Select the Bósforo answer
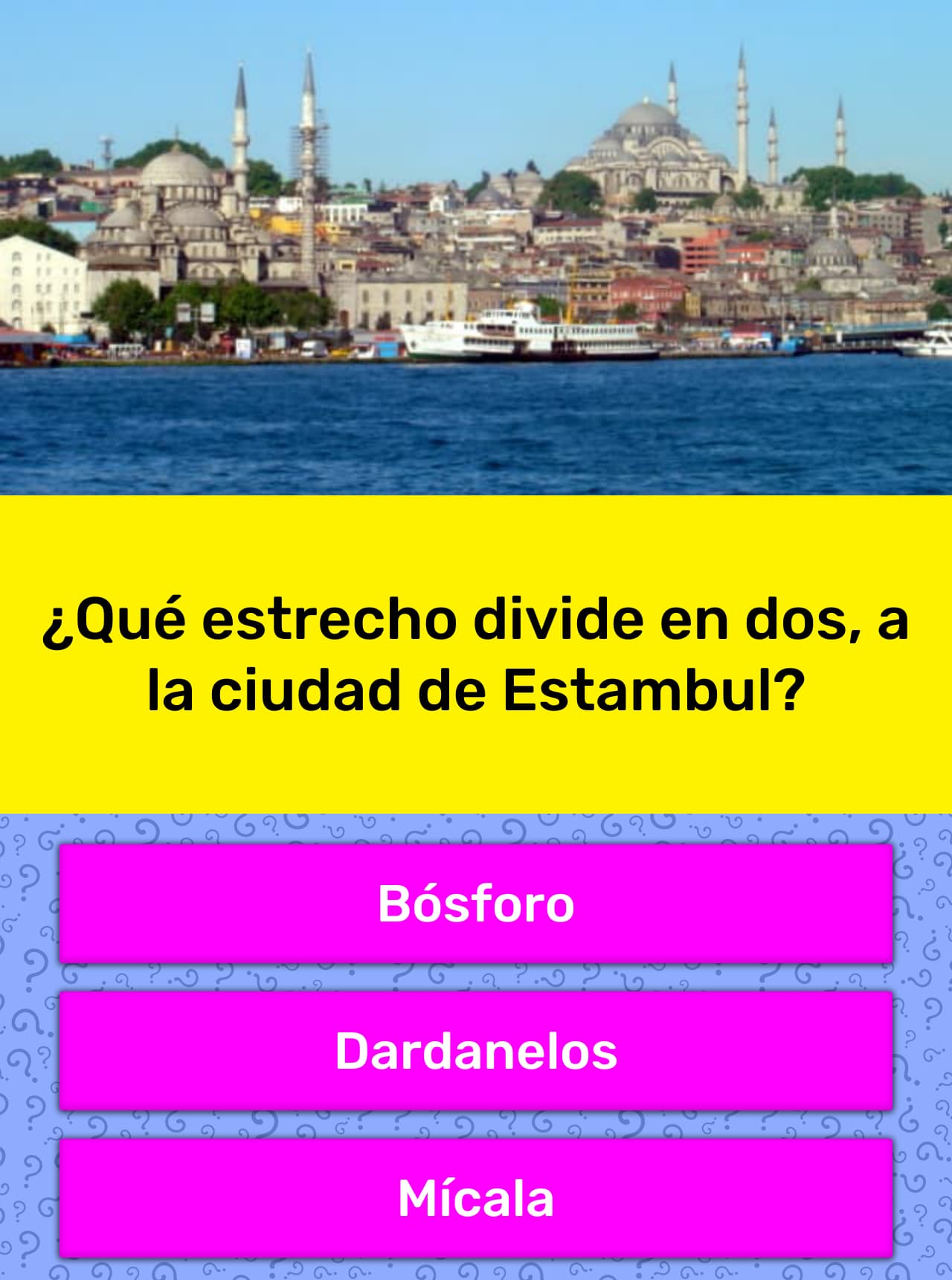952x1280 pixels. point(476,904)
